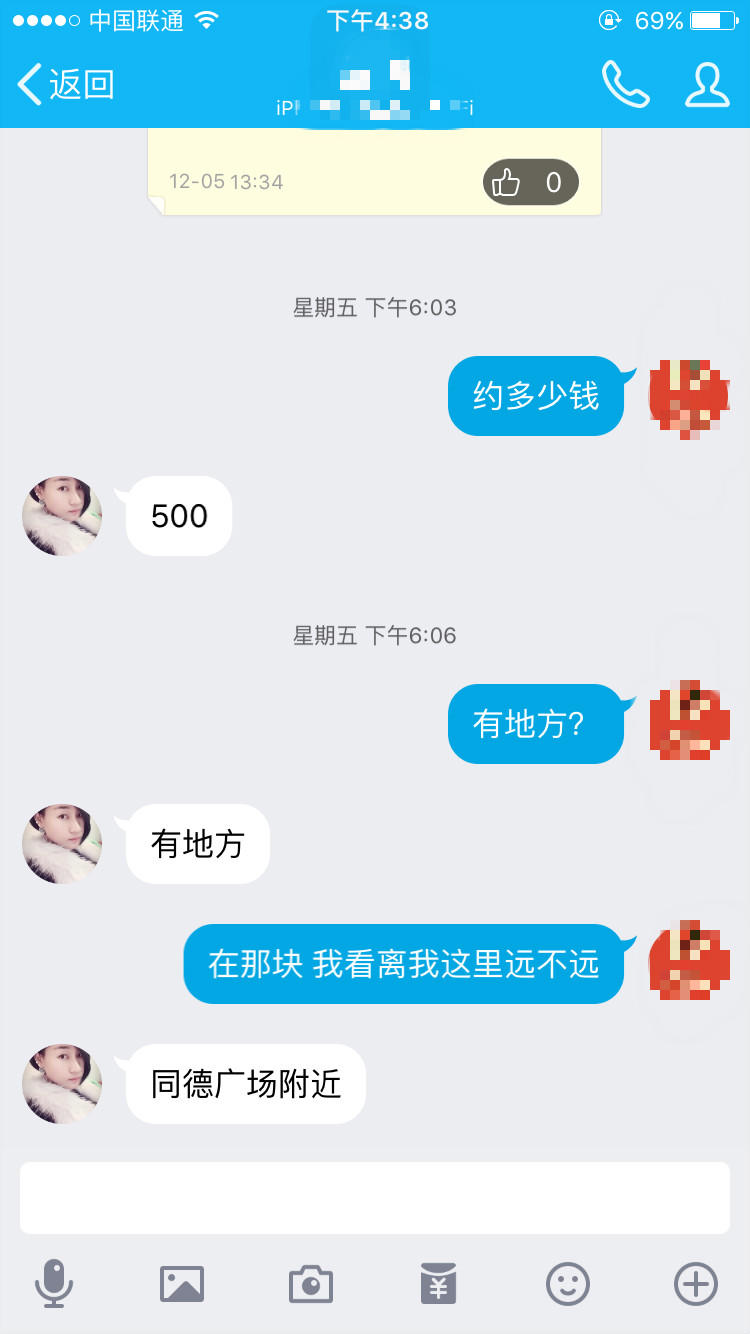This screenshot has height=1334, width=750.
Task: Open the contact's profile page
Action: 706,85
